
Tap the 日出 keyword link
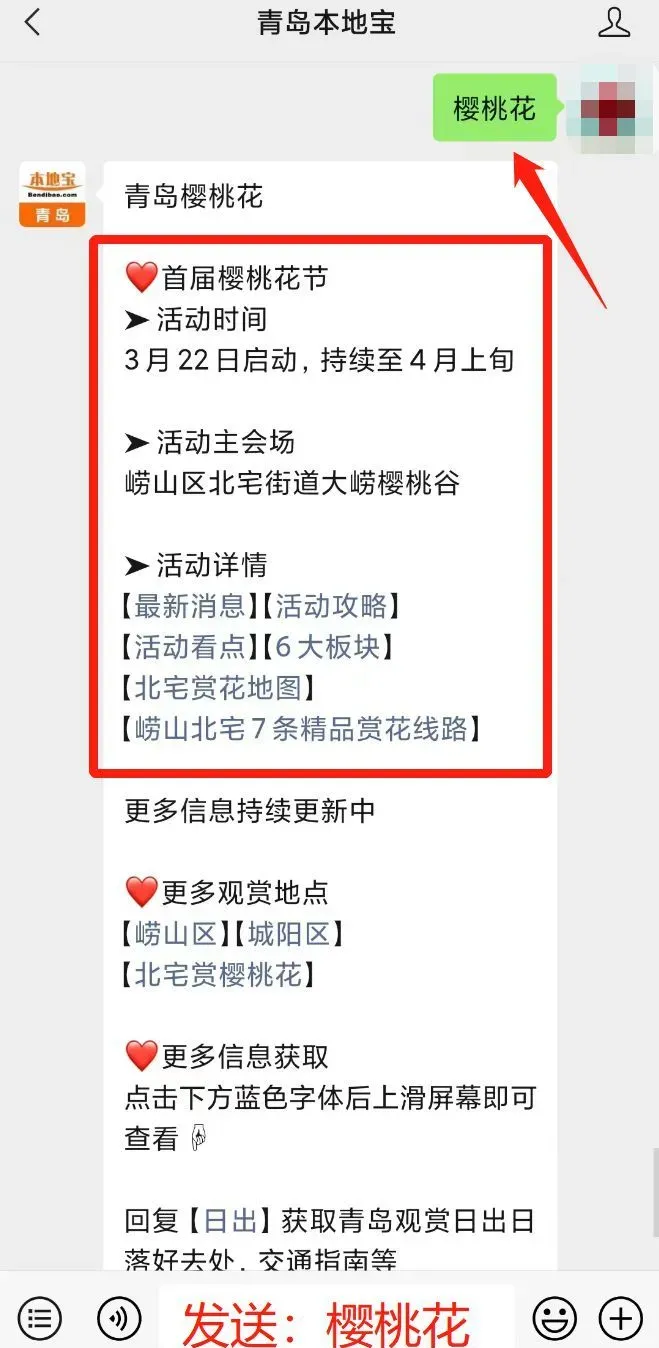coord(231,1221)
